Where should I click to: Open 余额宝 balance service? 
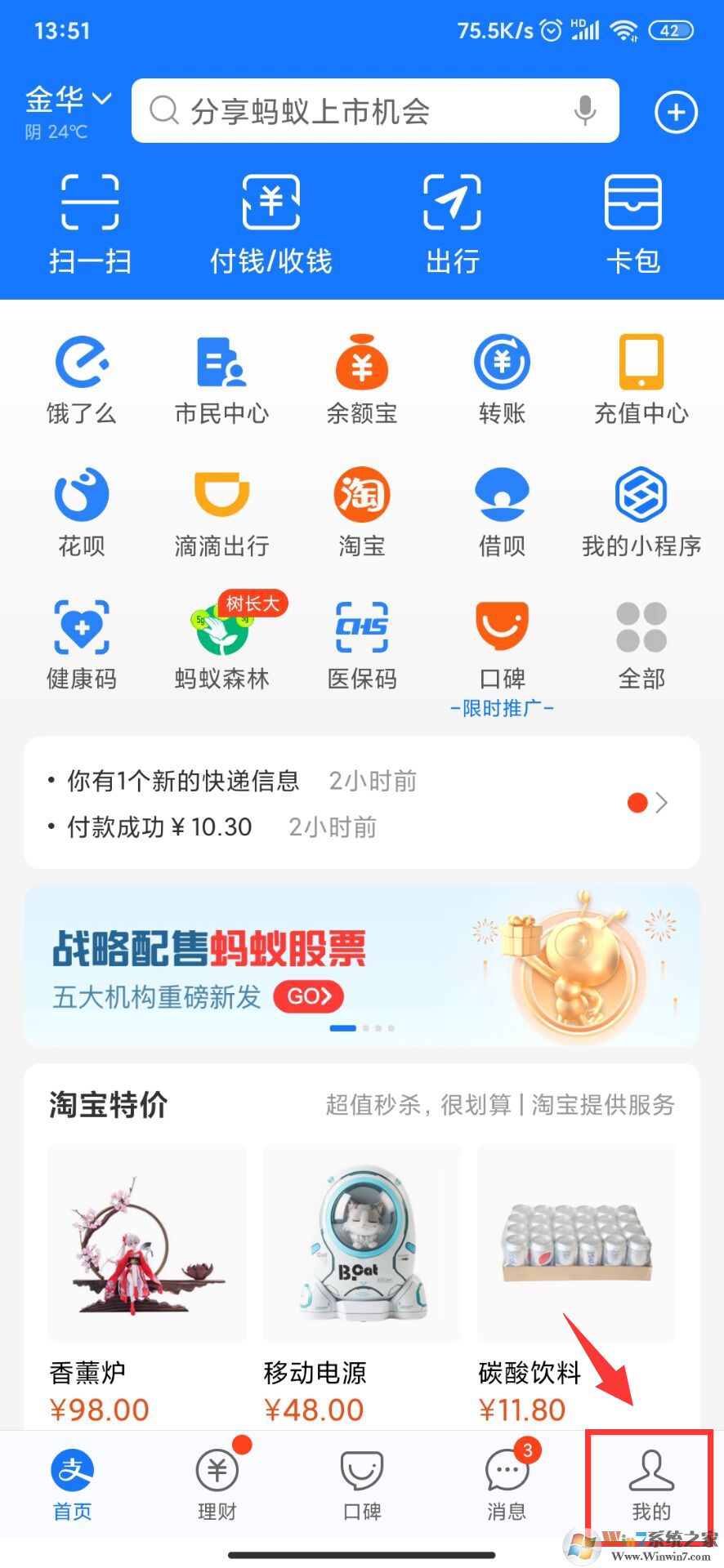[361, 376]
